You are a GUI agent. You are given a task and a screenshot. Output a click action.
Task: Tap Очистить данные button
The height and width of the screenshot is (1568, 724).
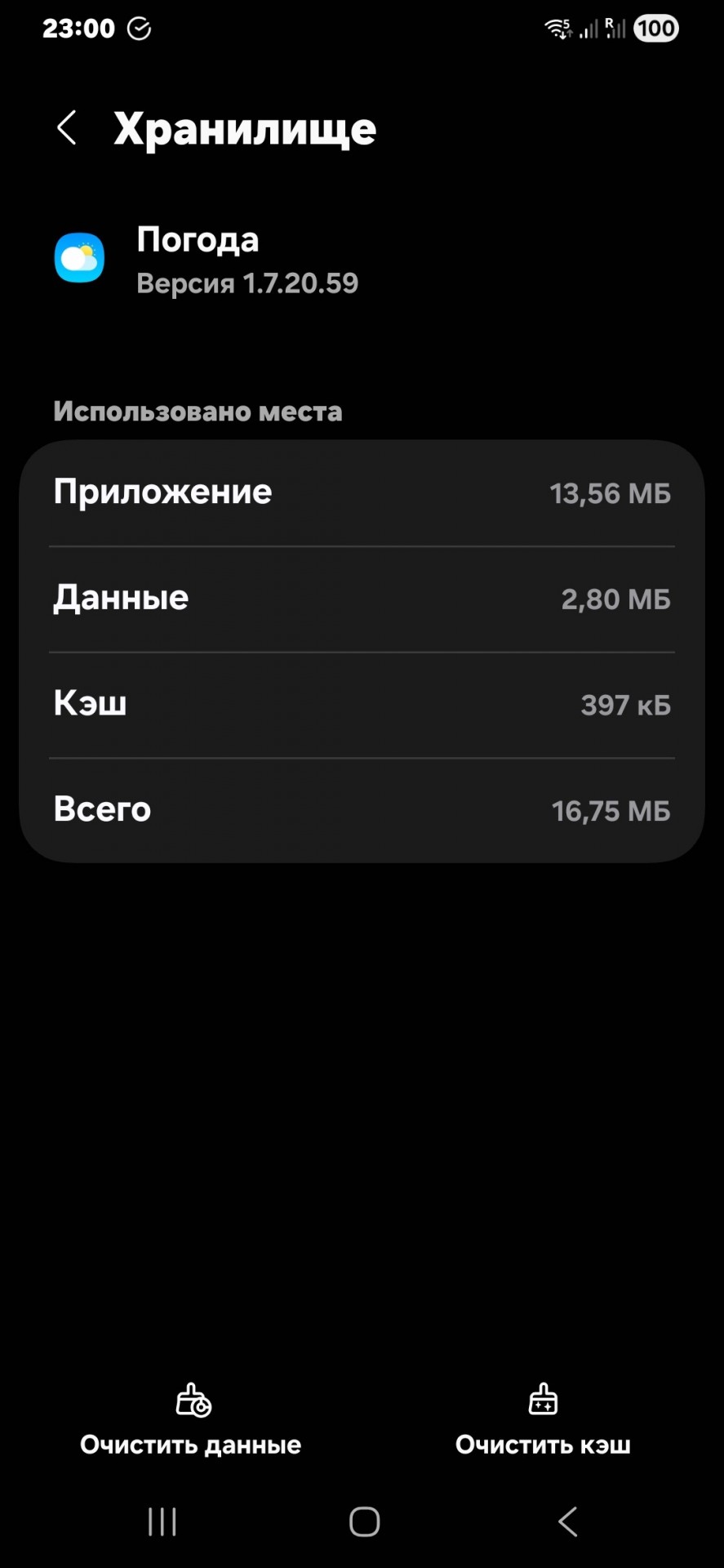(x=191, y=1421)
